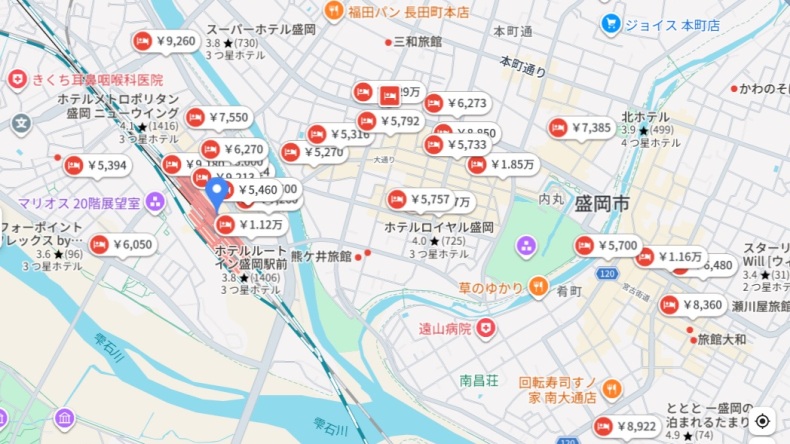Tap the ¥5,792 hotel marker

397,121
